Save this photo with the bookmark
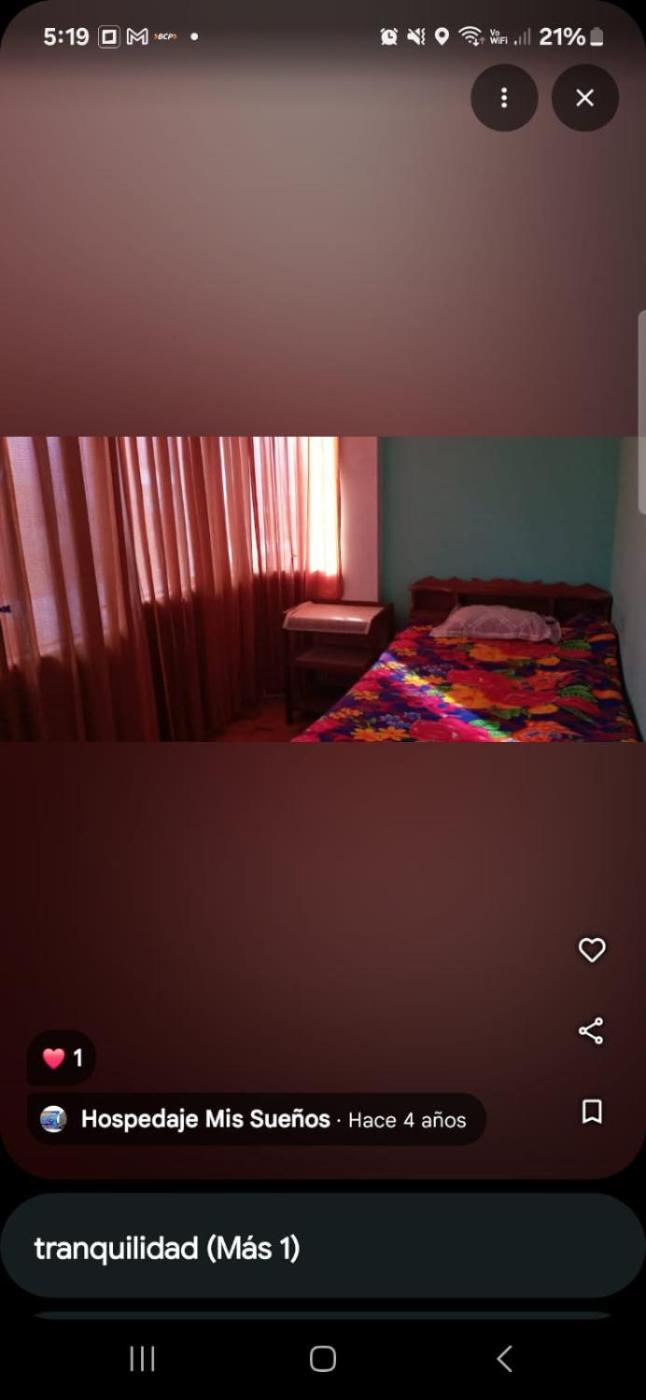Screen dimensions: 646x1400 tap(592, 1111)
